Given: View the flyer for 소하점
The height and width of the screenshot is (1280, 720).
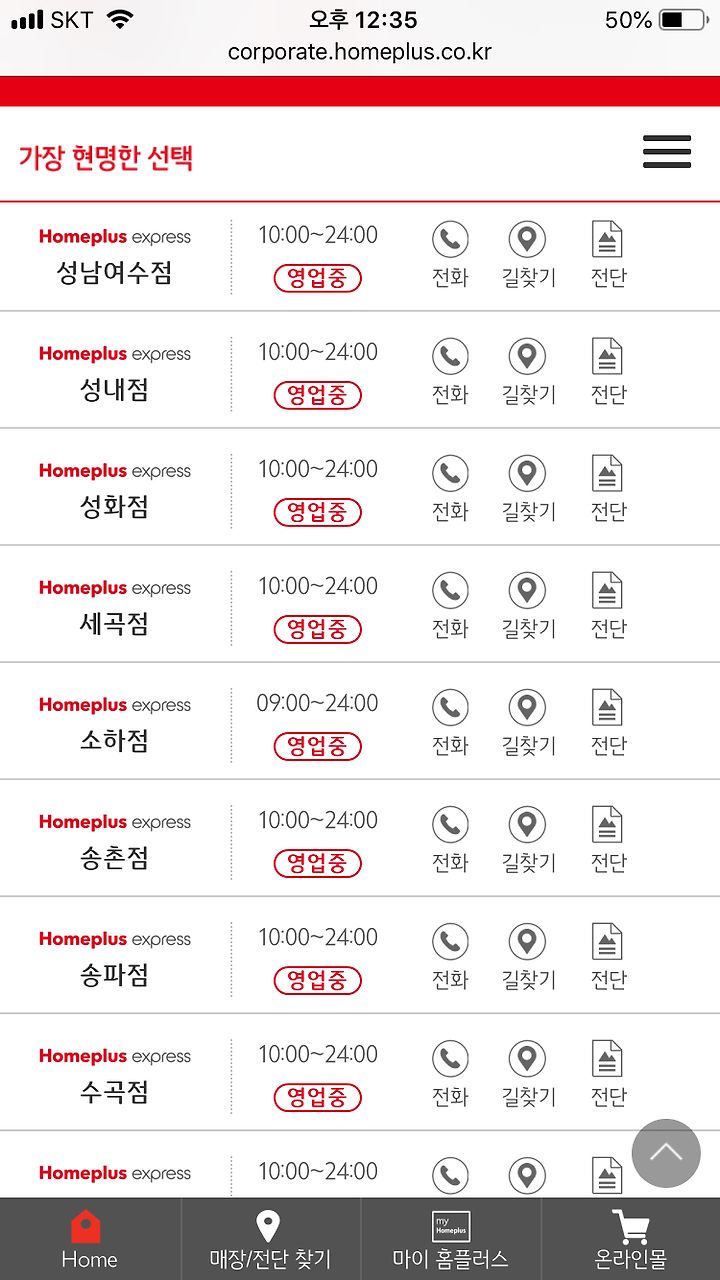Looking at the screenshot, I should pos(608,723).
